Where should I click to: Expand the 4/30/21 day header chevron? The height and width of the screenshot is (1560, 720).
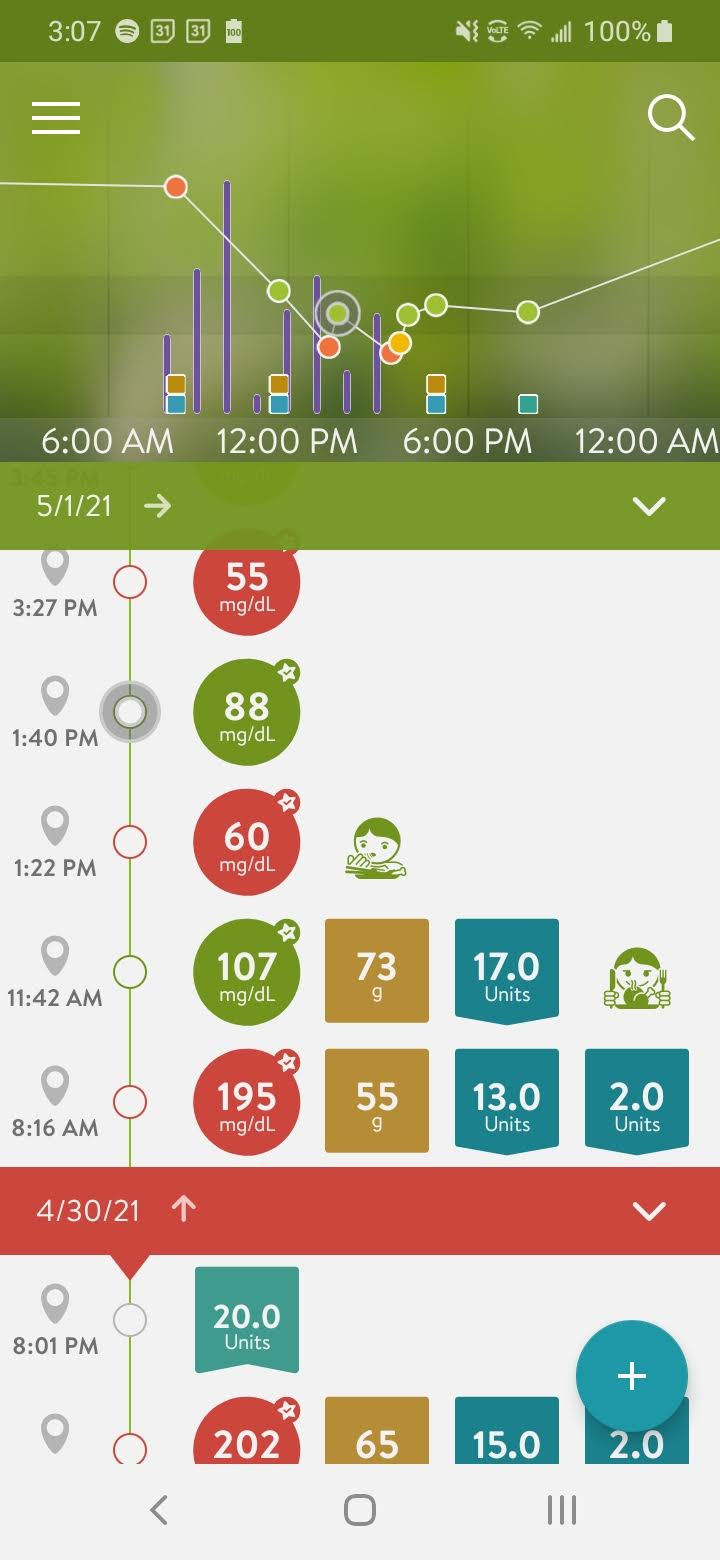pos(649,1211)
